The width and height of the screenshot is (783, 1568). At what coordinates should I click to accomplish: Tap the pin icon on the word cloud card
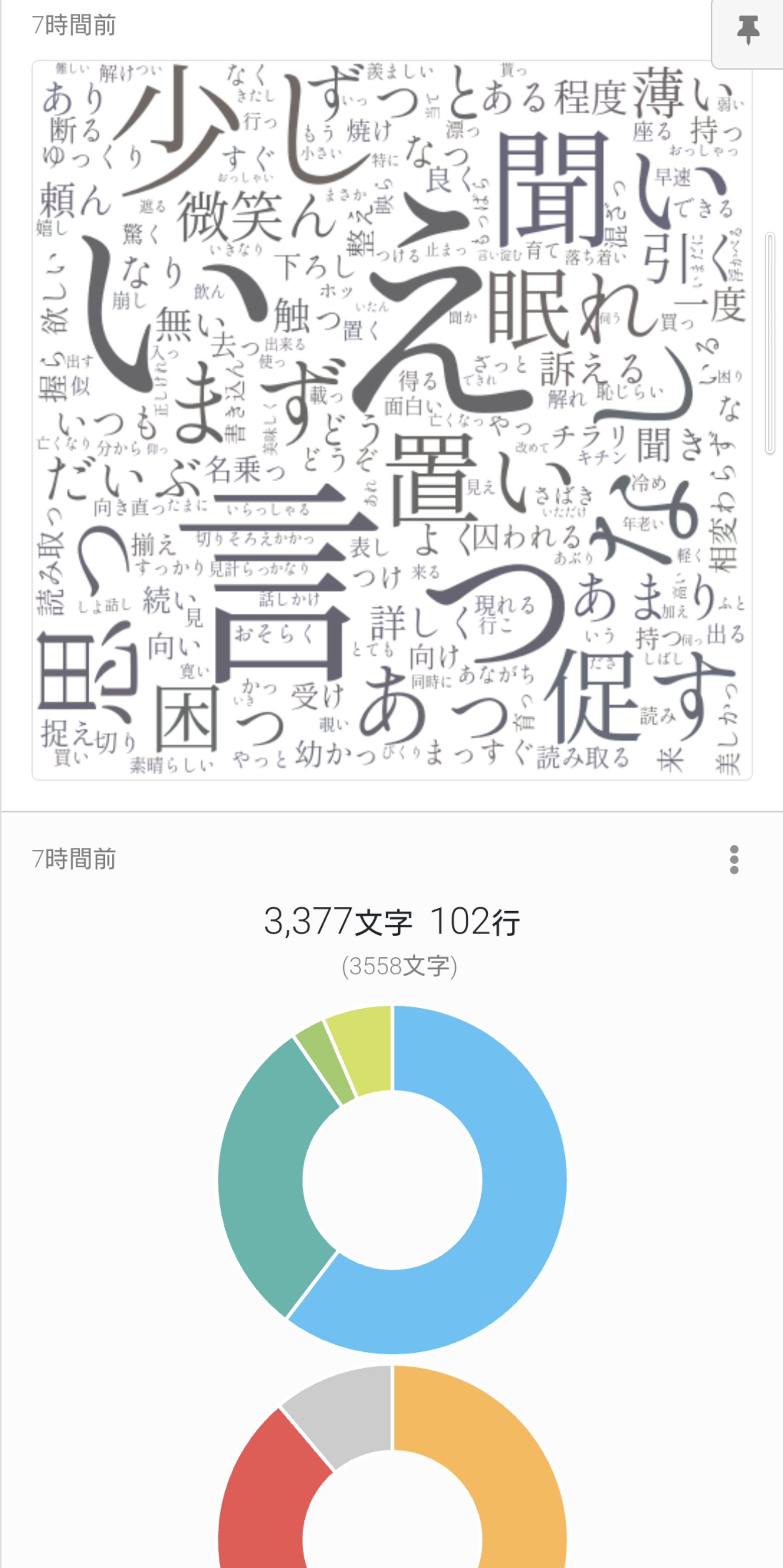tap(748, 30)
